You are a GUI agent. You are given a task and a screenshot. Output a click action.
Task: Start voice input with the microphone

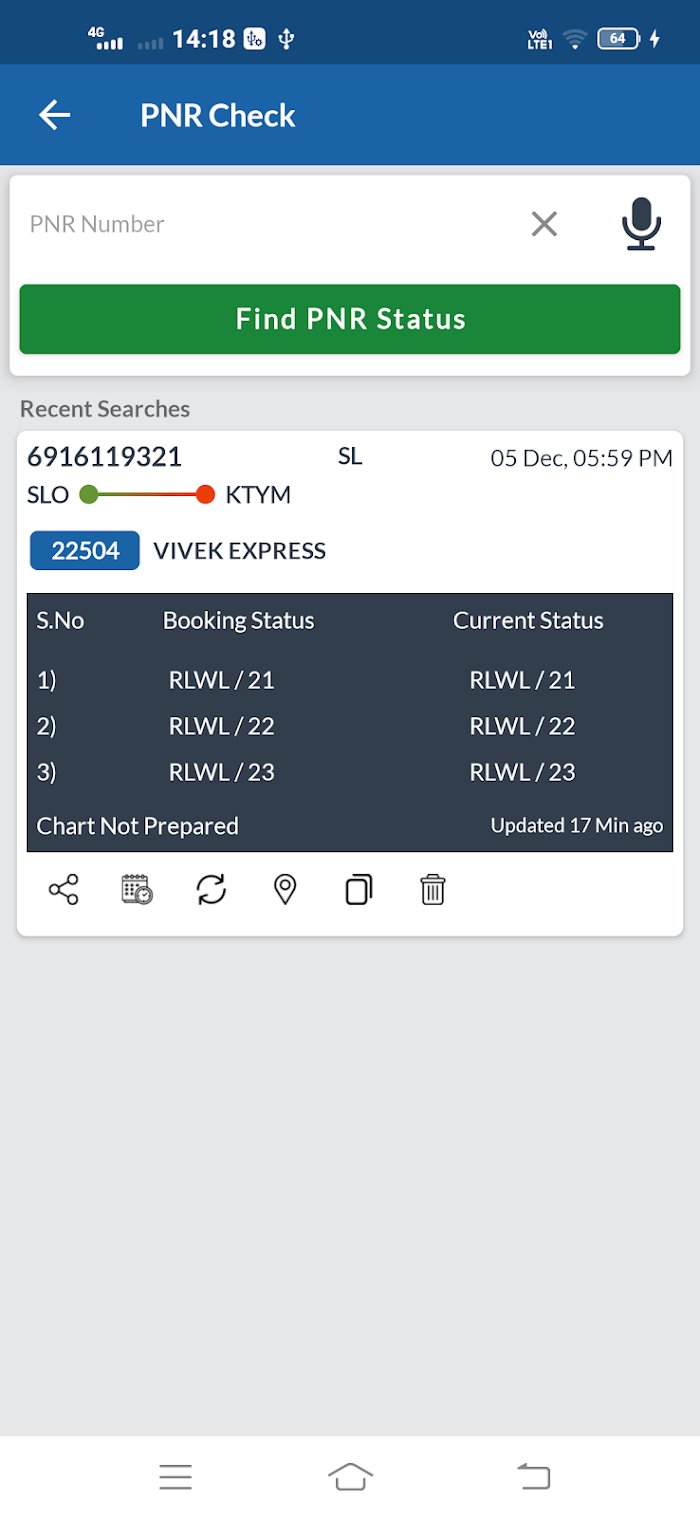click(x=641, y=224)
